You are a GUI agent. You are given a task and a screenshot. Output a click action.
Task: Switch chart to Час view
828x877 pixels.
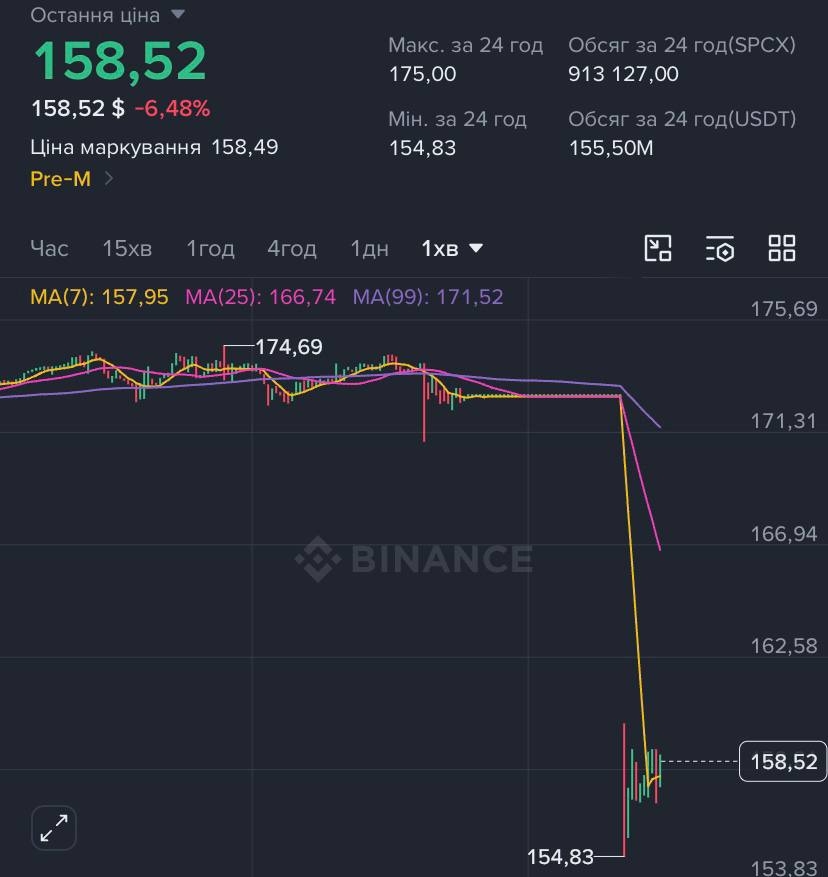pos(49,248)
